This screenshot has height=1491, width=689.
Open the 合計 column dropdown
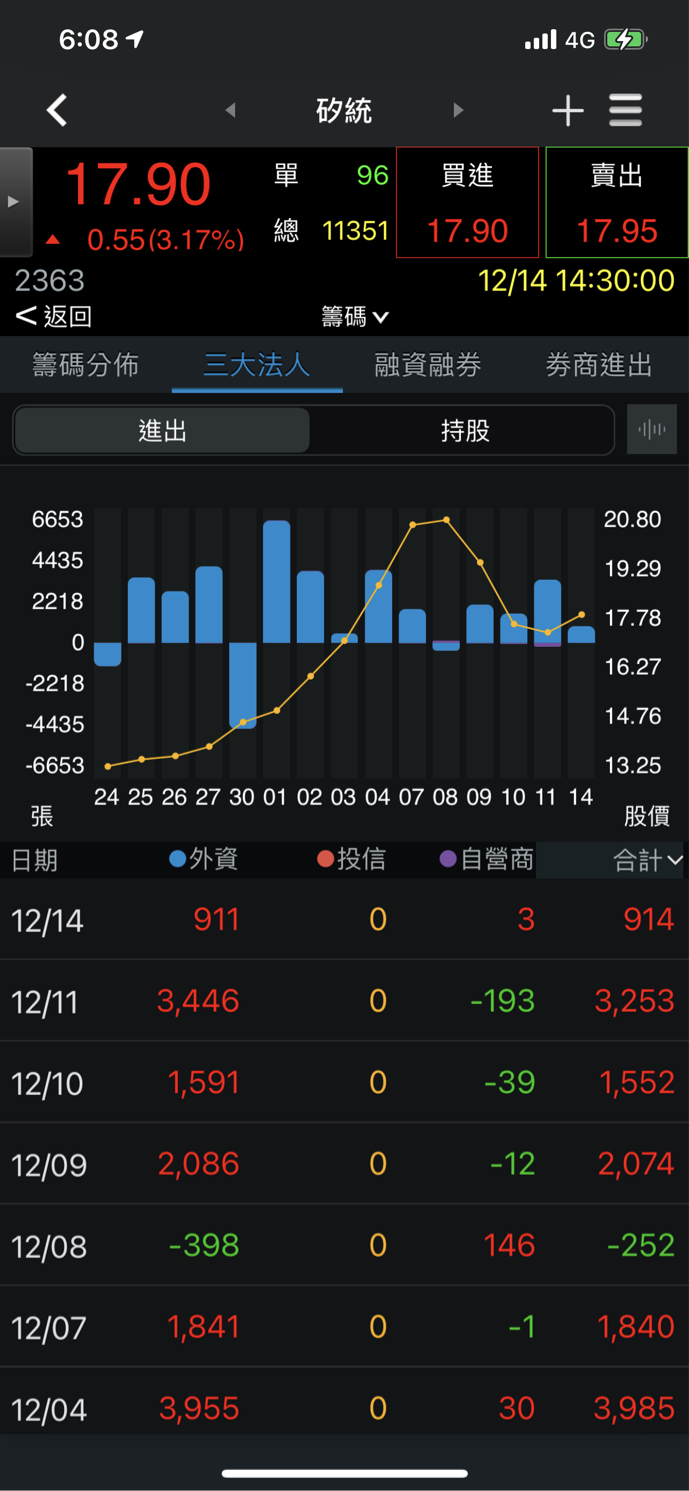[646, 860]
